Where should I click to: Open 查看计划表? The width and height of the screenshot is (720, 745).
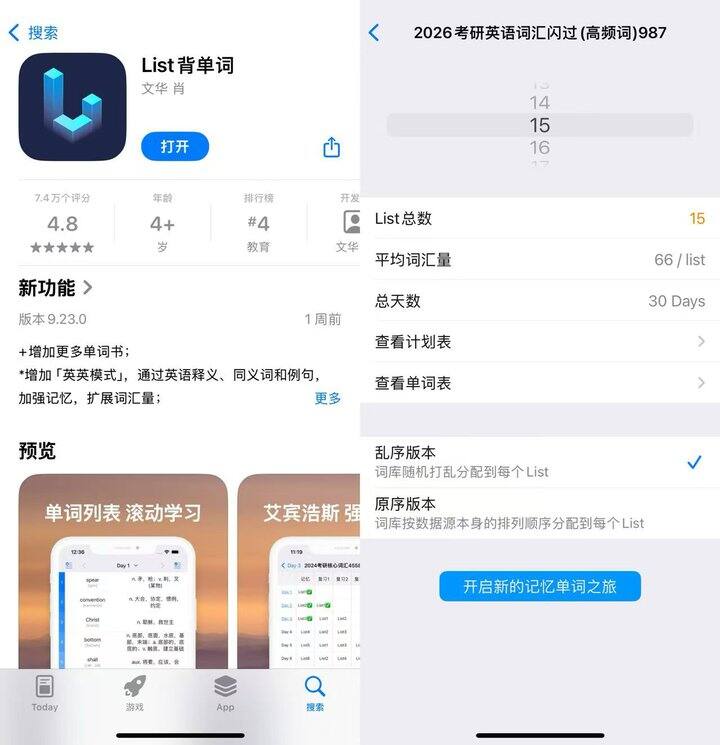[540, 342]
